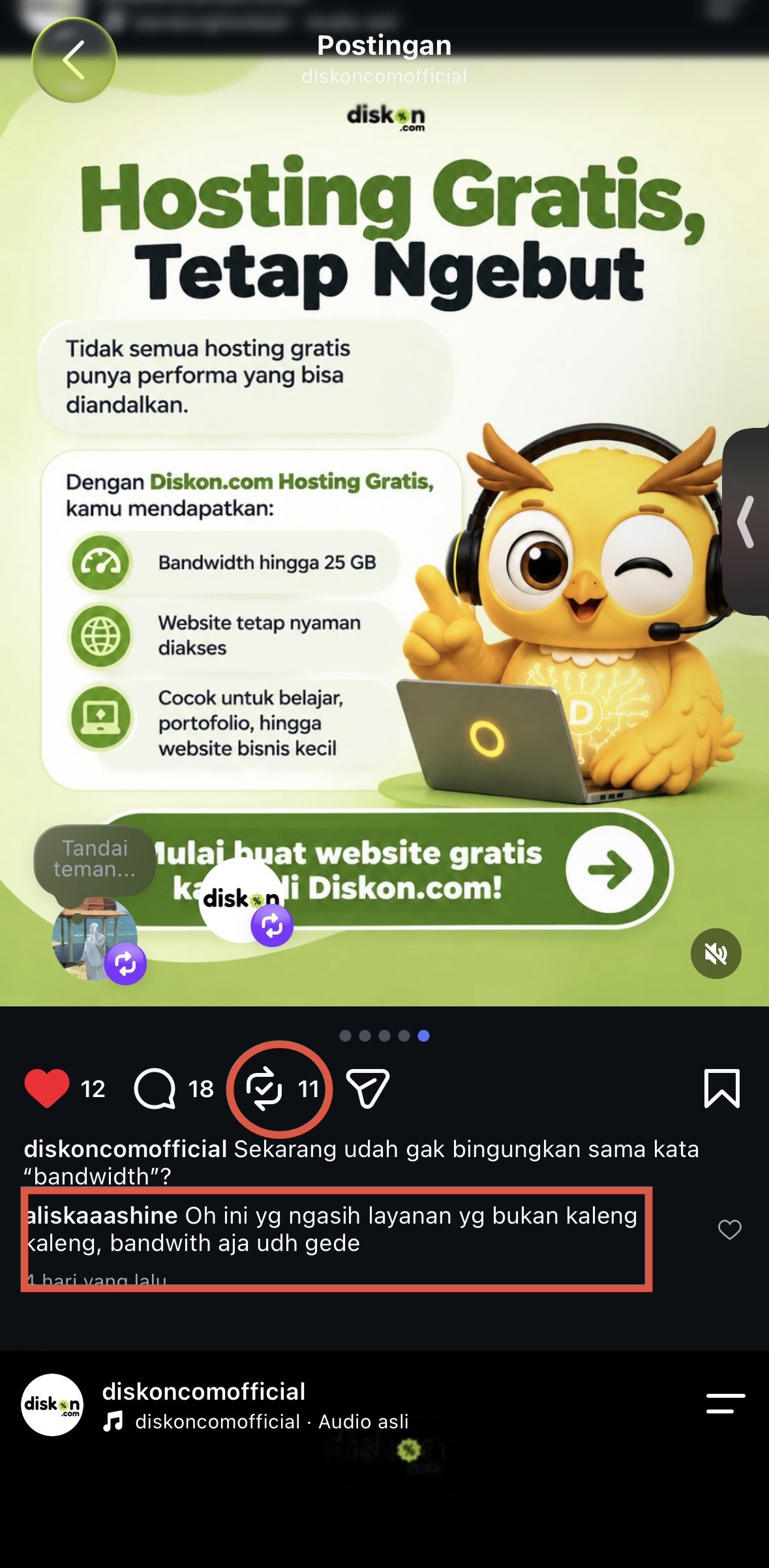The image size is (769, 1568).
Task: Tap the Tandai teman bubble
Action: [95, 859]
